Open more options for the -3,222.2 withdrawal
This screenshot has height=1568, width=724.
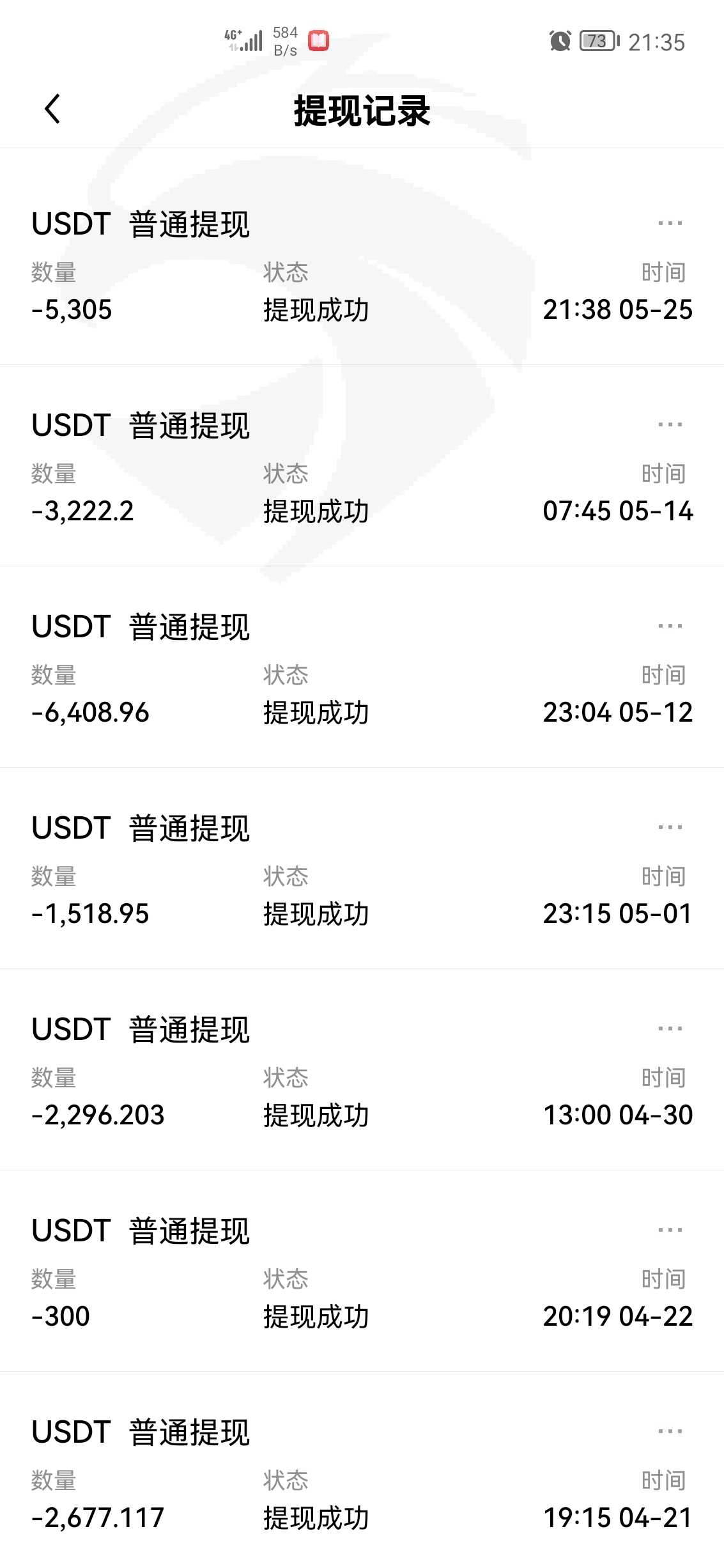(x=670, y=424)
